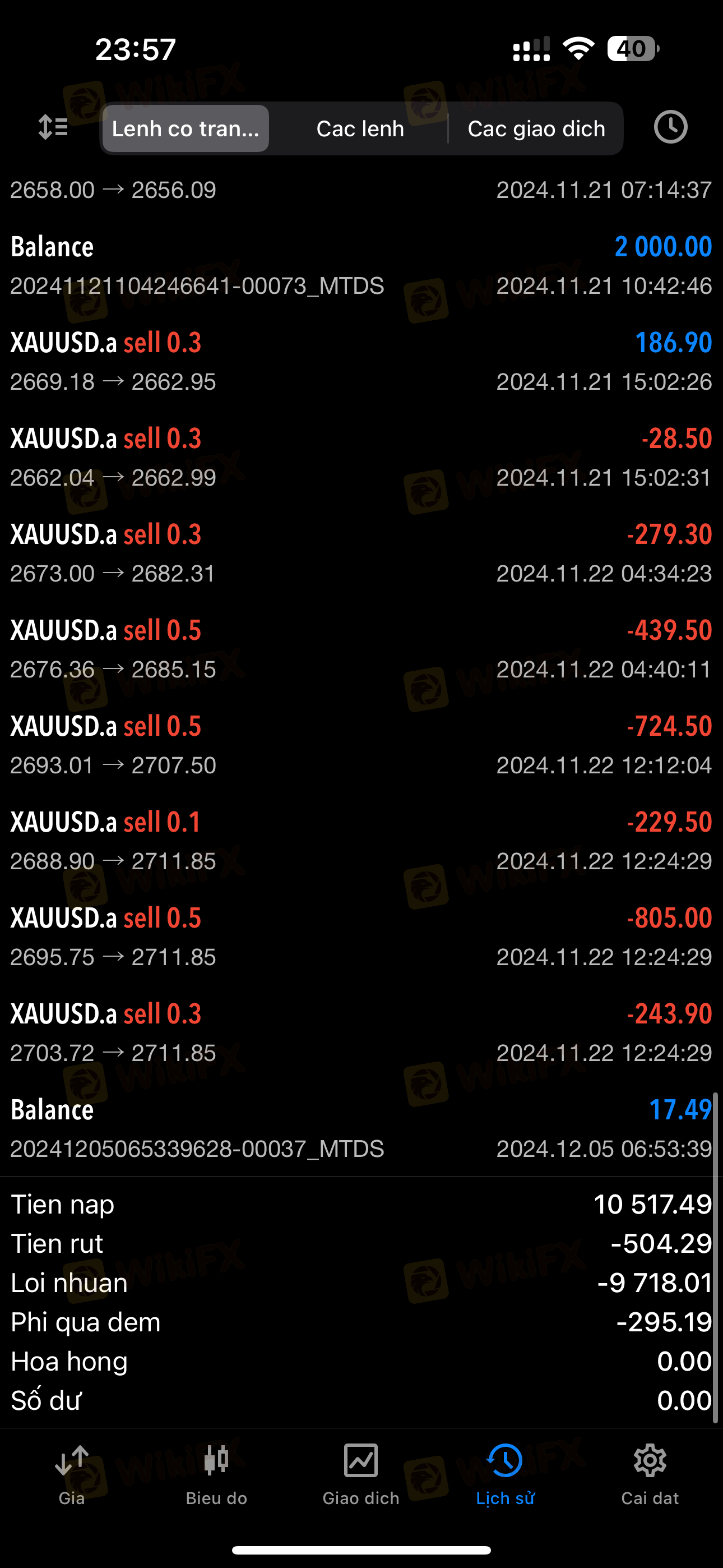This screenshot has width=723, height=1568.
Task: Expand the trade showing -243.90
Action: 361,1032
